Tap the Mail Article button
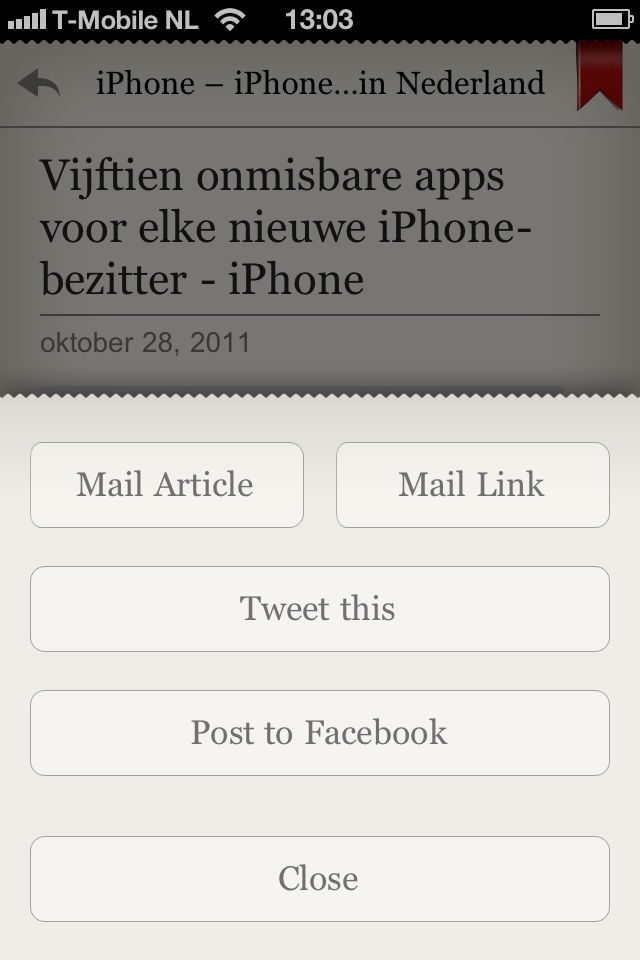The image size is (640, 960). click(x=166, y=485)
